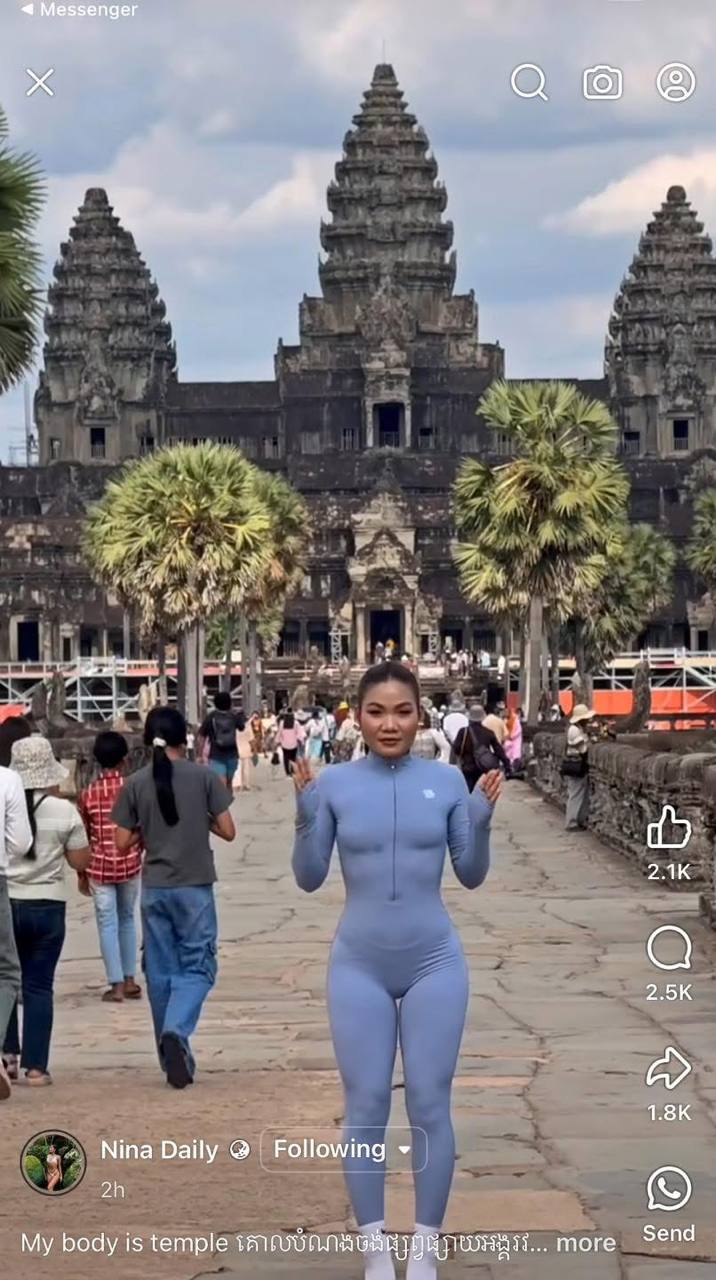
Task: Open your profile icon
Action: click(676, 82)
